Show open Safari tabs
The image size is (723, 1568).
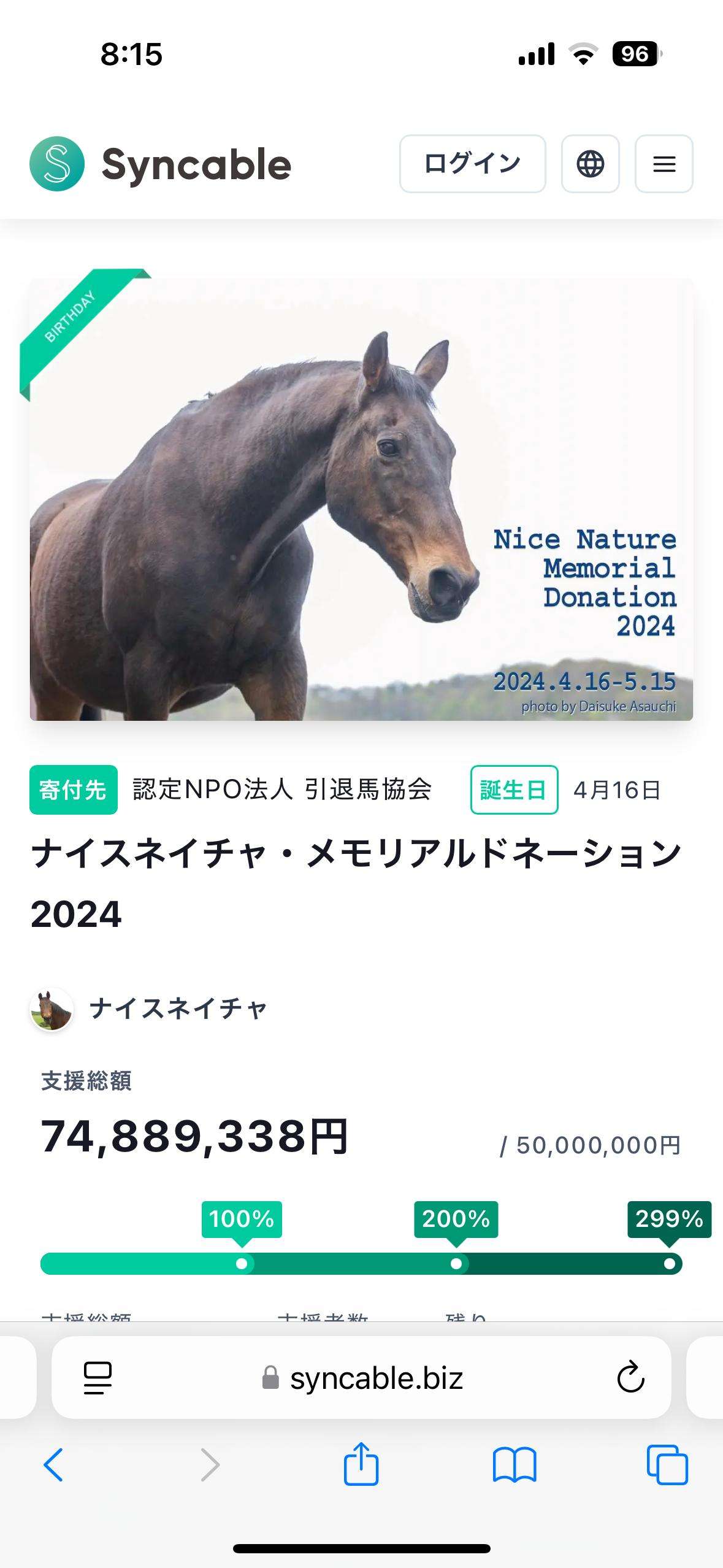(667, 1465)
